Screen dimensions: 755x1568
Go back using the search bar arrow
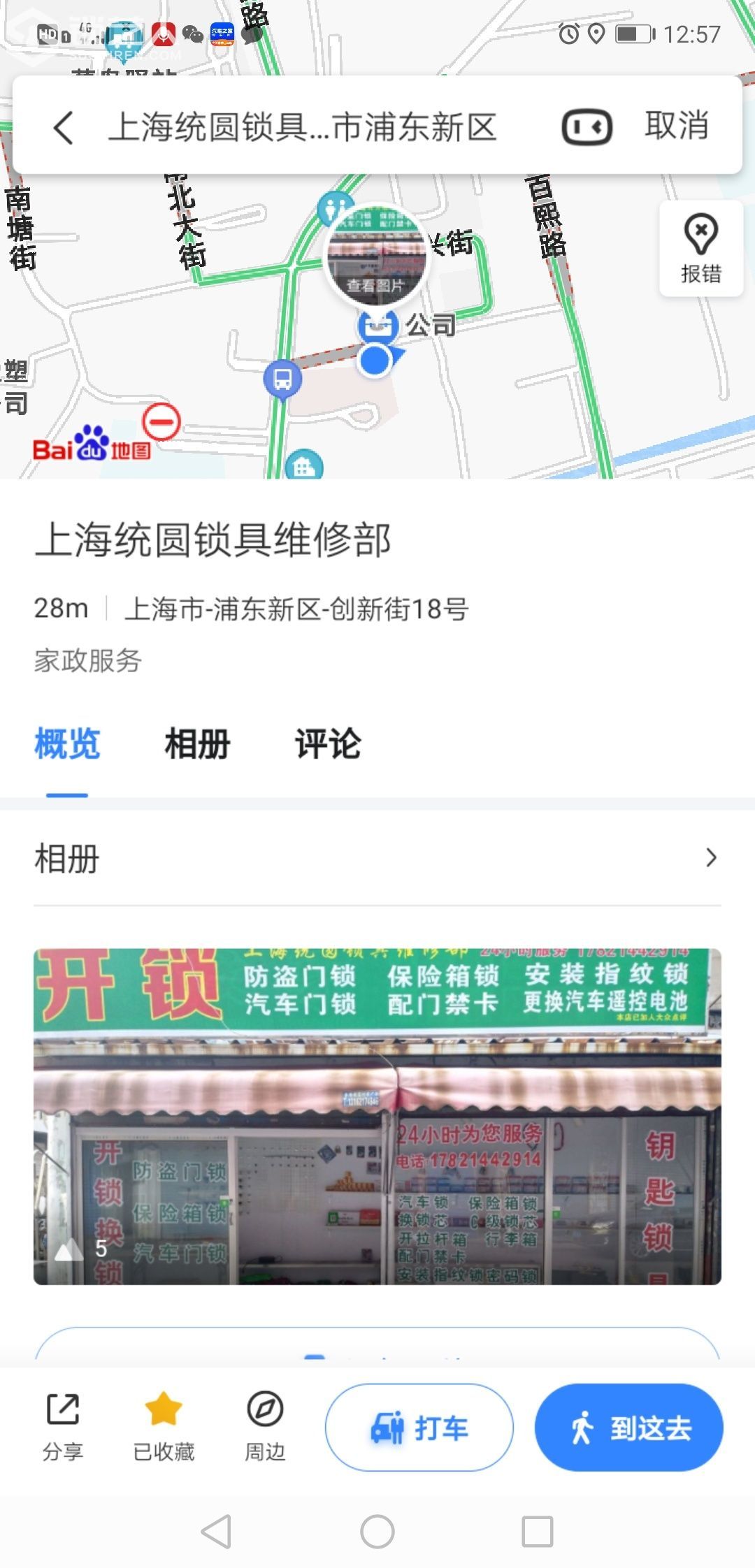(x=64, y=127)
